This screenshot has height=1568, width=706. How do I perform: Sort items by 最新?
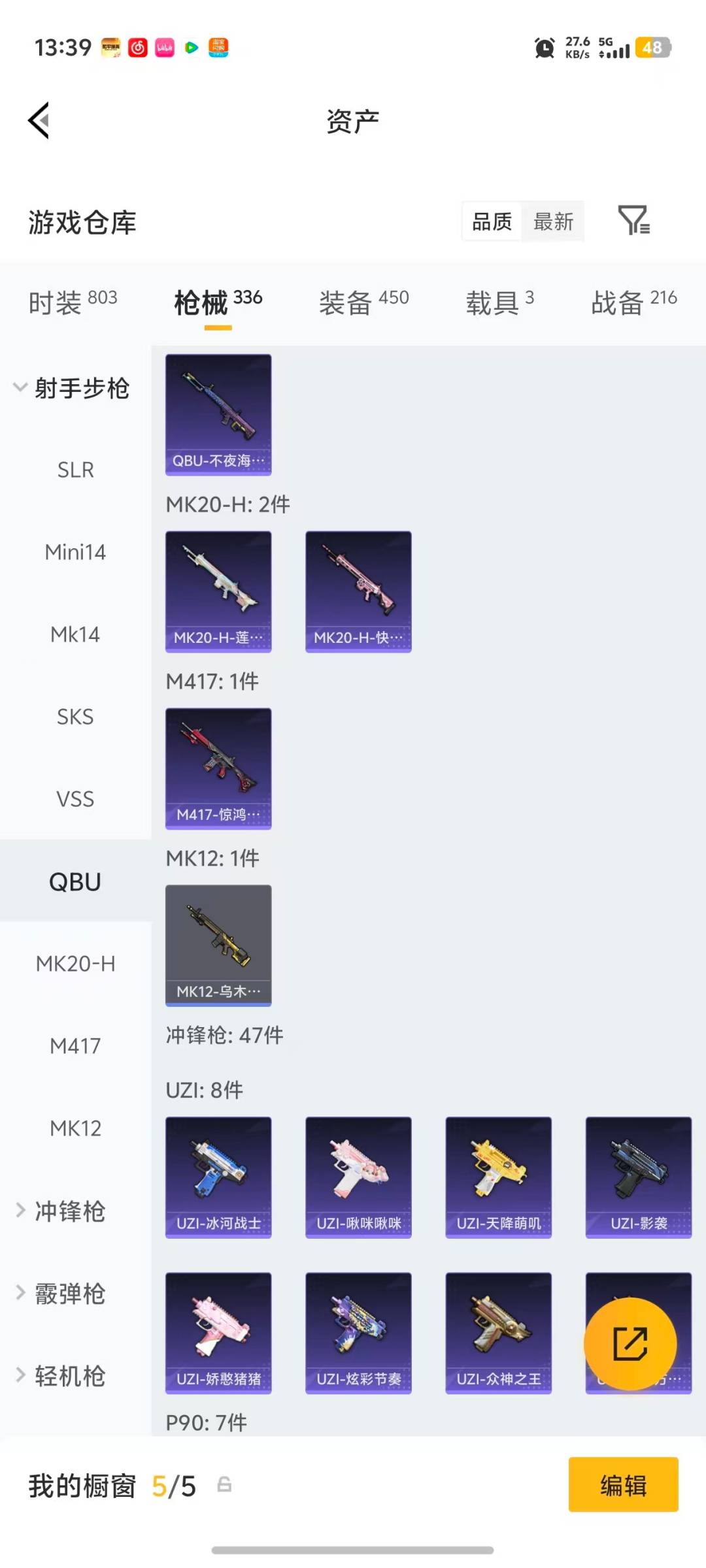click(x=553, y=222)
